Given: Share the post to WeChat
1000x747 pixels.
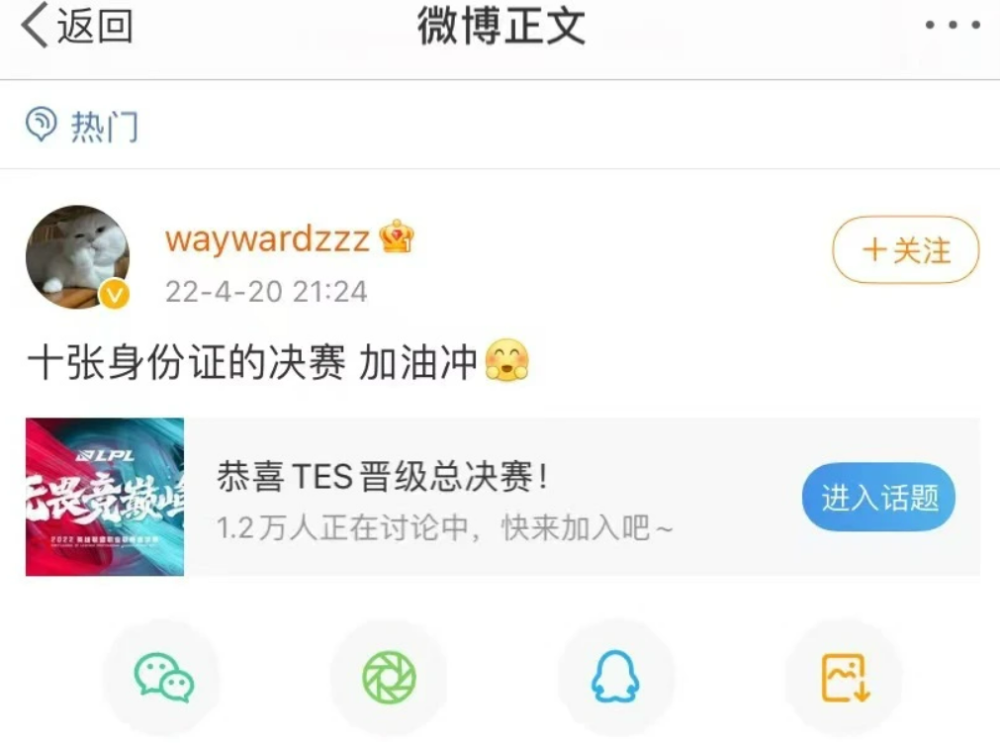Looking at the screenshot, I should [163, 677].
